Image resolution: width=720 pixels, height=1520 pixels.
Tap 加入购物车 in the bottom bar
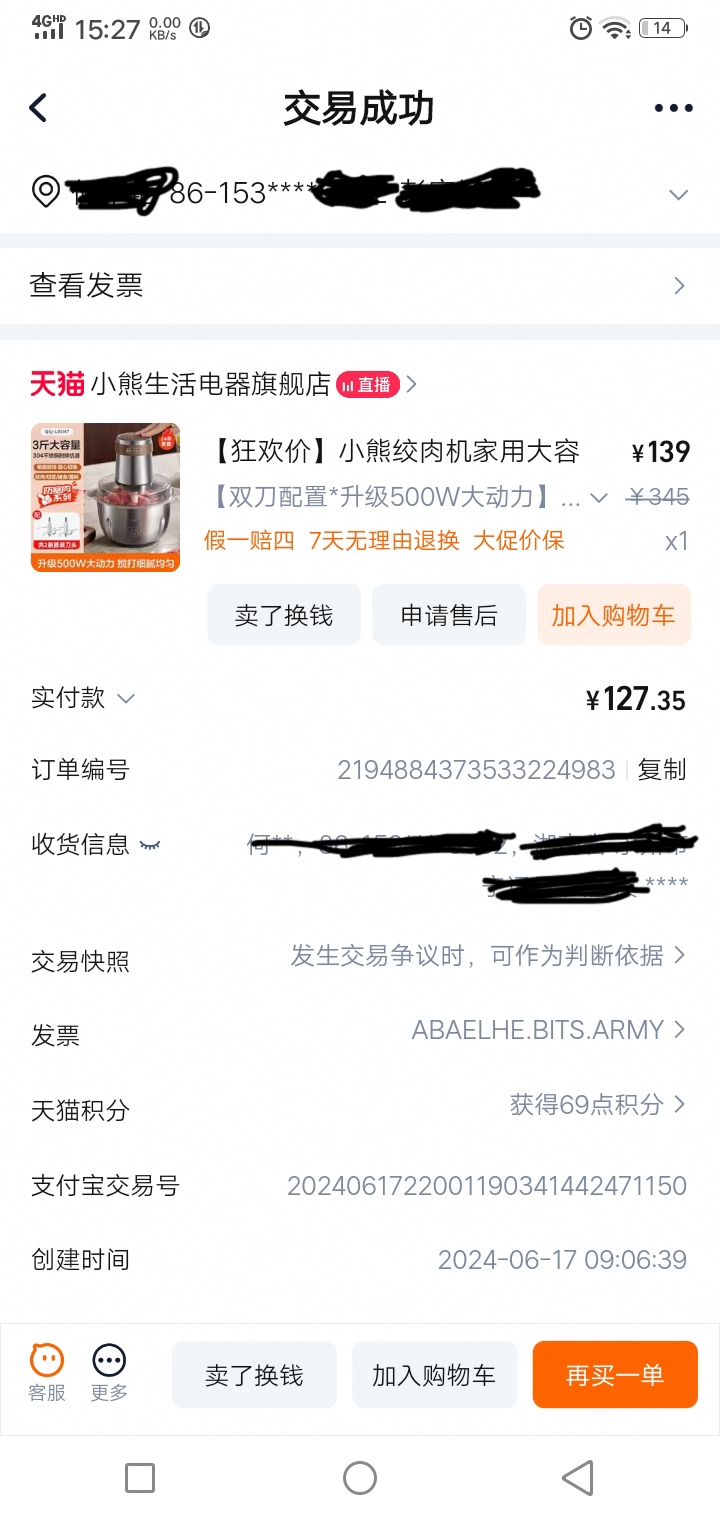tap(434, 1375)
